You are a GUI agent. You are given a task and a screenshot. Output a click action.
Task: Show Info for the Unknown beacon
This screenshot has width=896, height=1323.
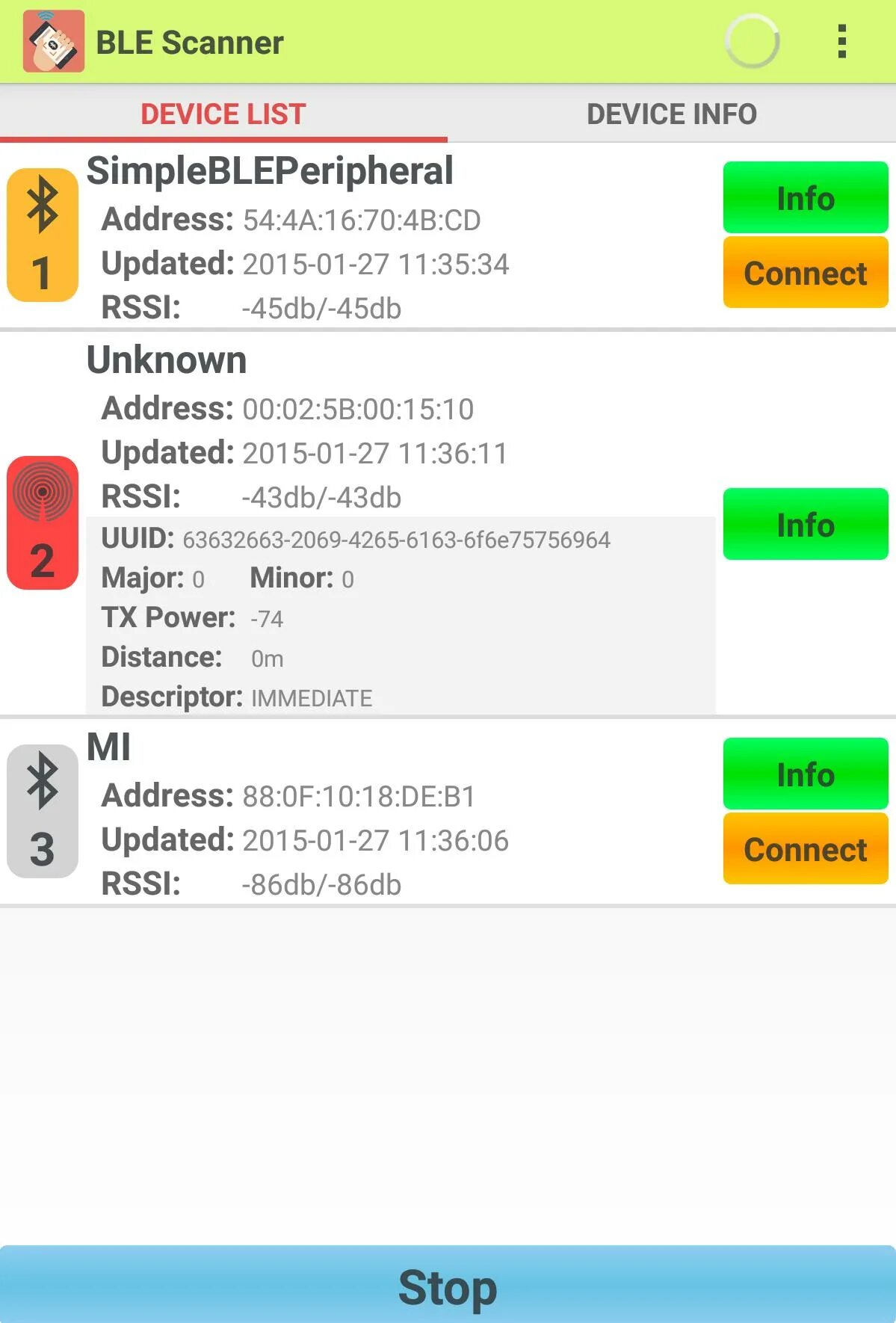coord(805,524)
